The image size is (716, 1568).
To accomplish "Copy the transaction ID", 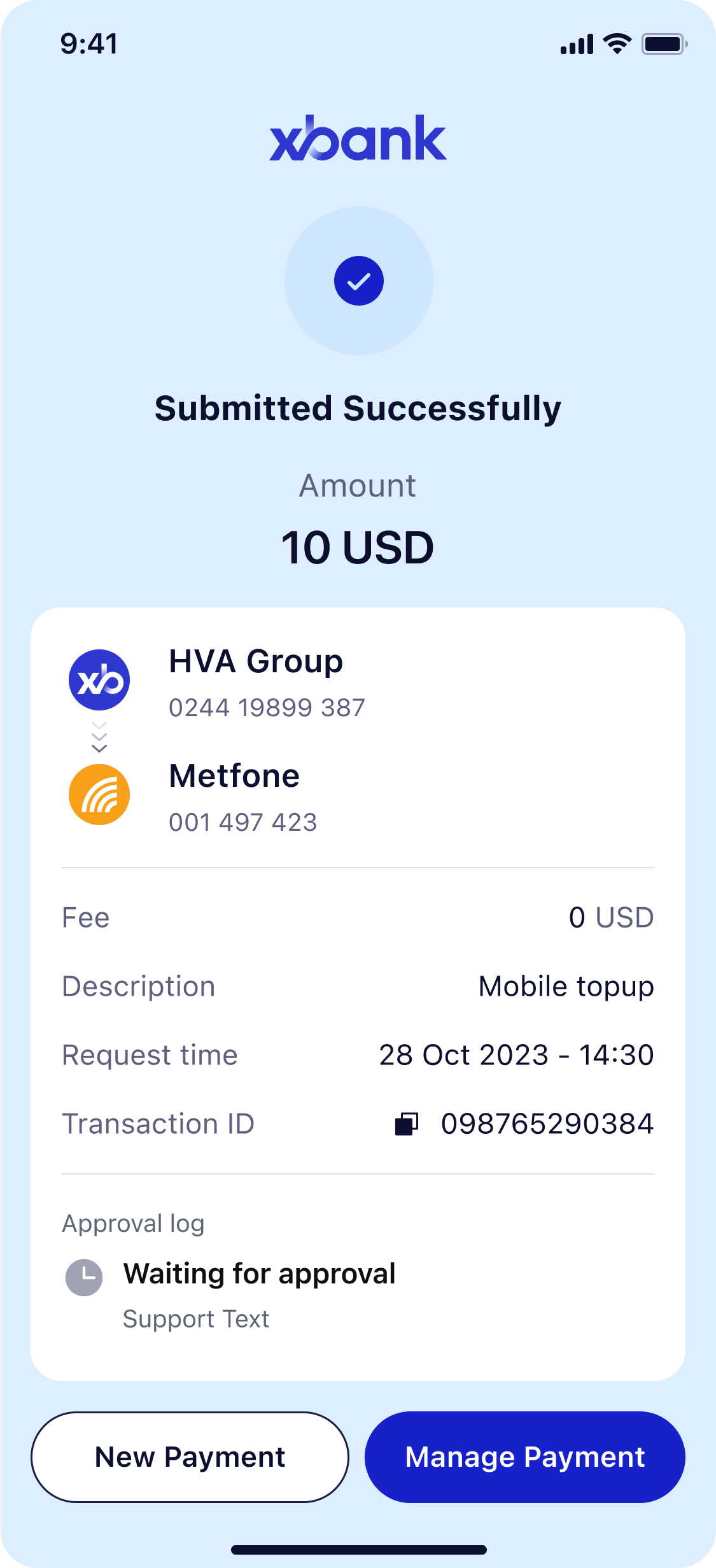I will tap(407, 1124).
